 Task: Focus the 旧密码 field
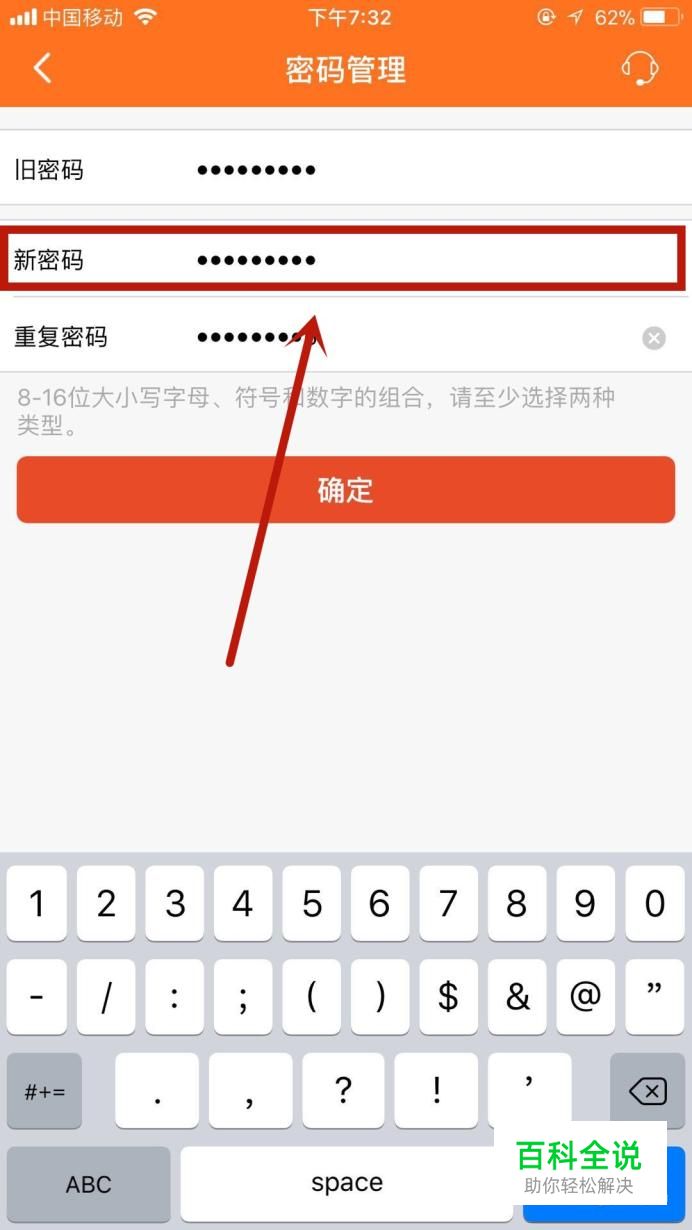(346, 169)
